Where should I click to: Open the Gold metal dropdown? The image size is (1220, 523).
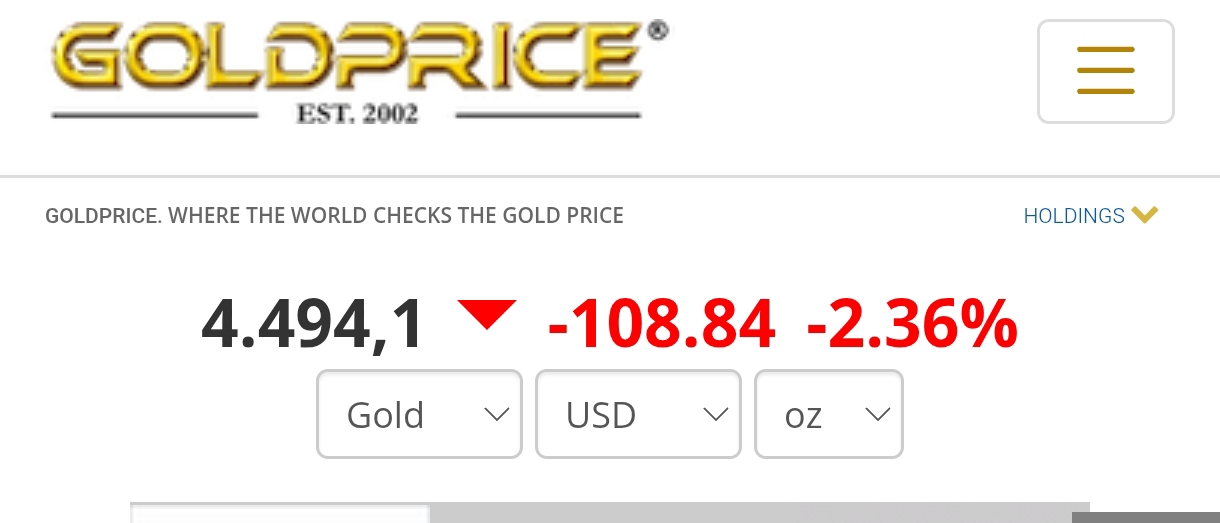419,414
